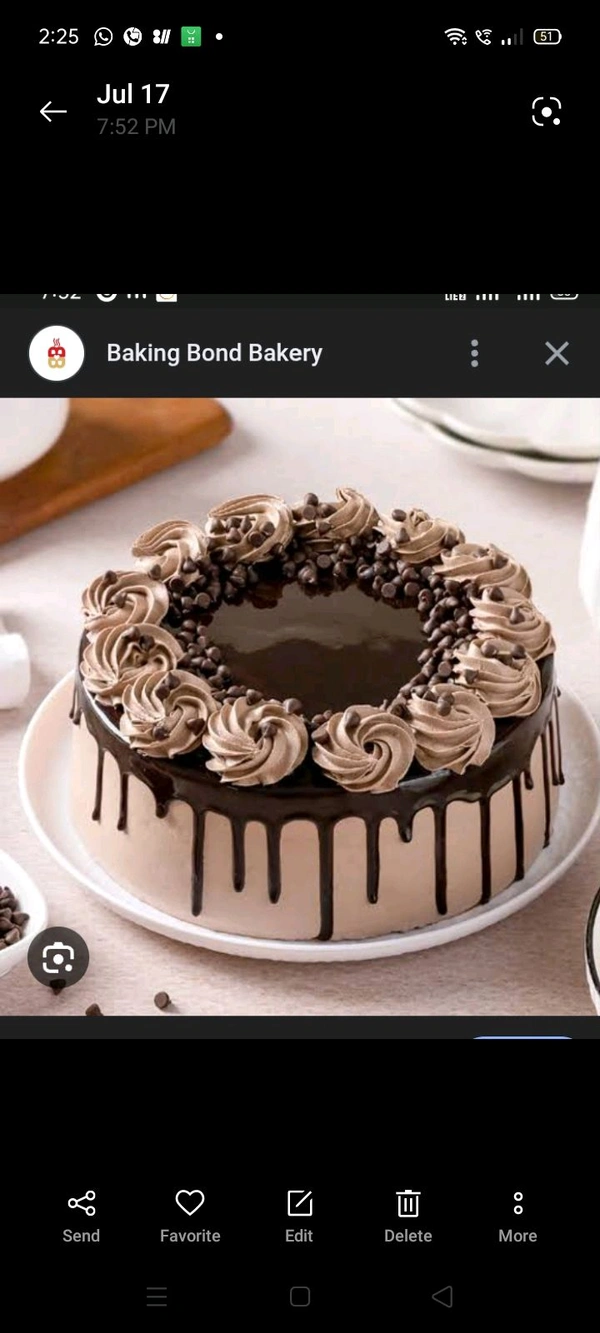Delete this photo
The height and width of the screenshot is (1333, 600).
point(408,1216)
